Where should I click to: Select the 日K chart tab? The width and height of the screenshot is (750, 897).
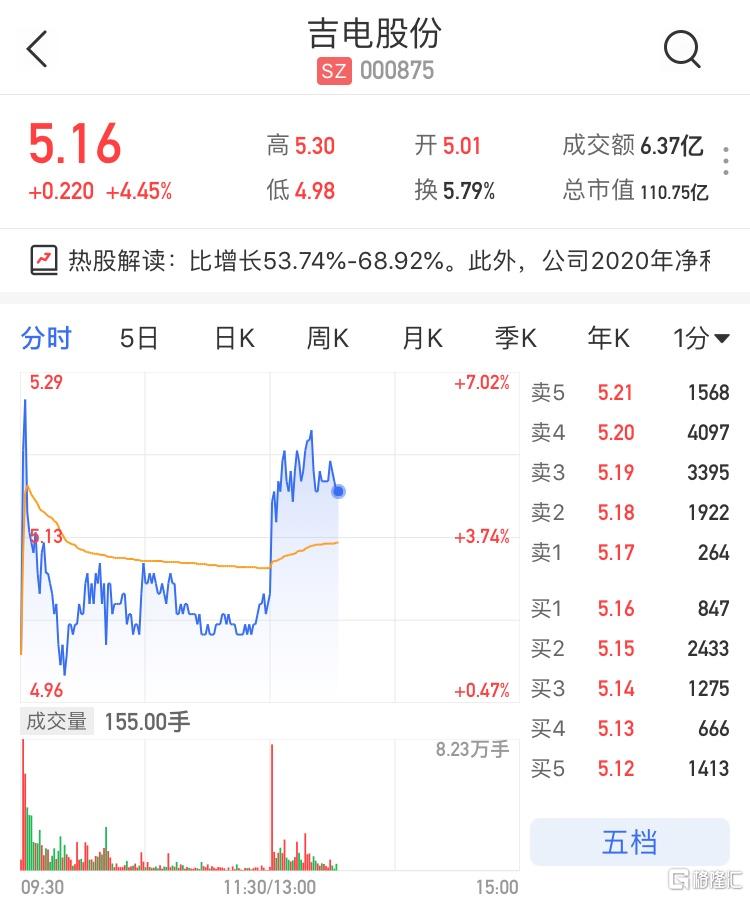[234, 339]
